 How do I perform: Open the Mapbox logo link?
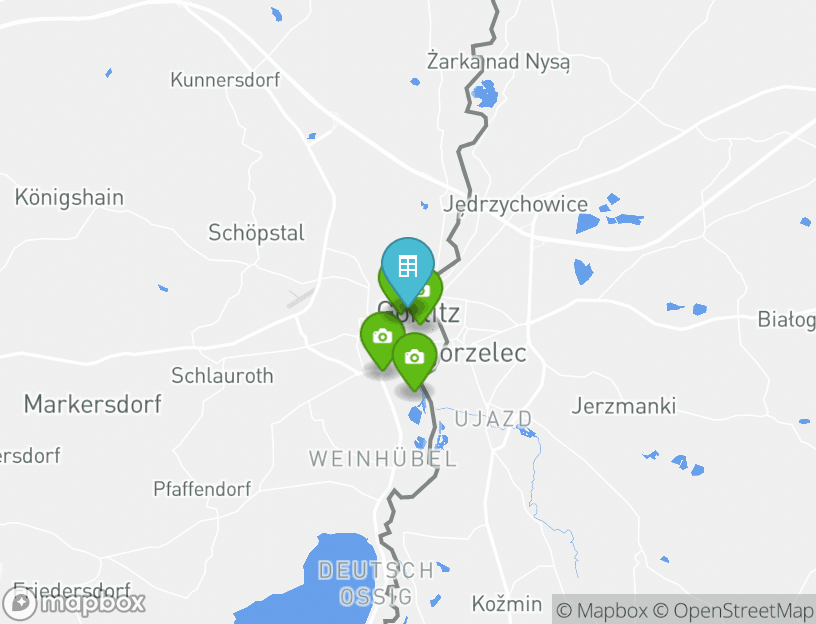coord(74,604)
